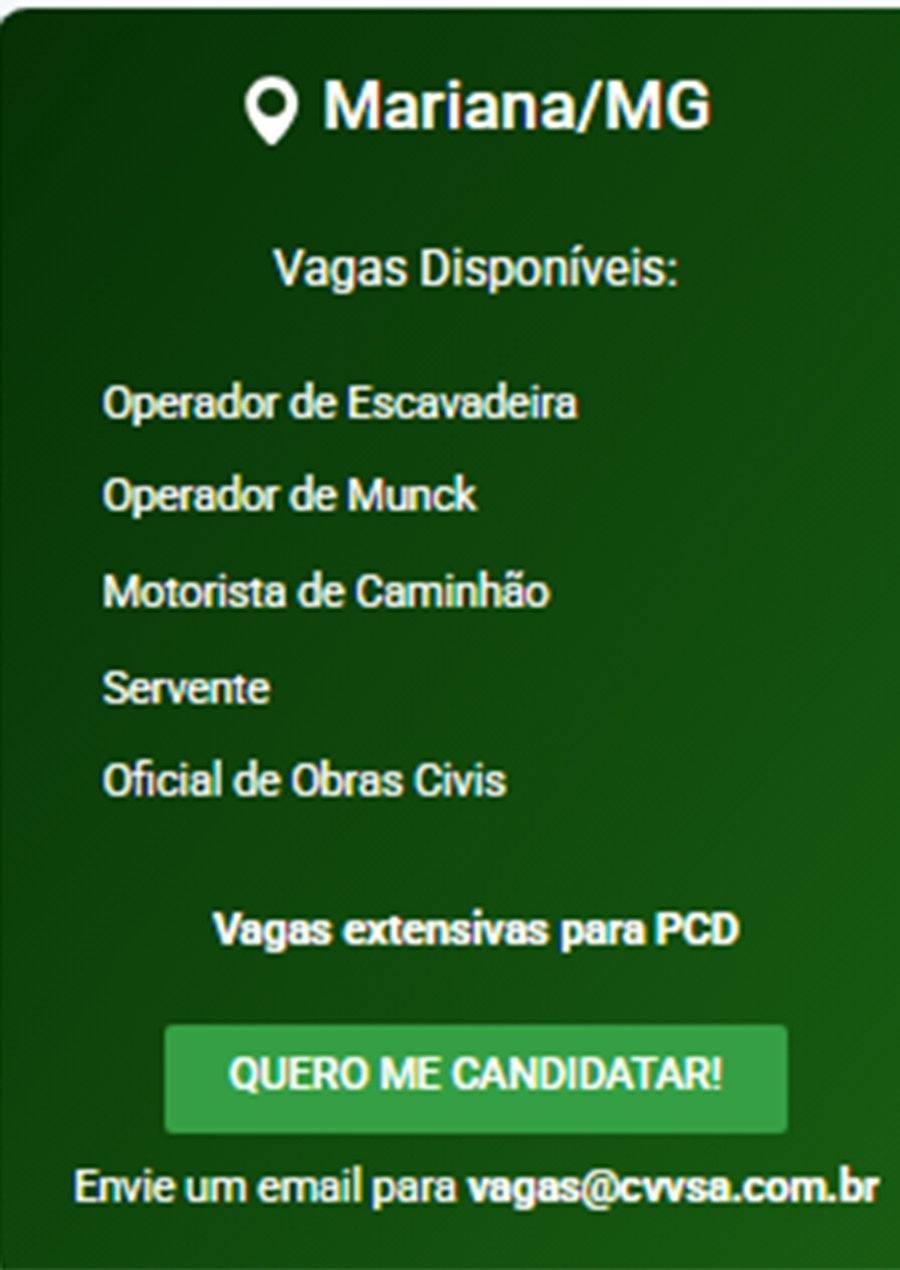Open the vagas@cvvsa.com.br email link
This screenshot has width=900, height=1270.
click(x=673, y=1189)
